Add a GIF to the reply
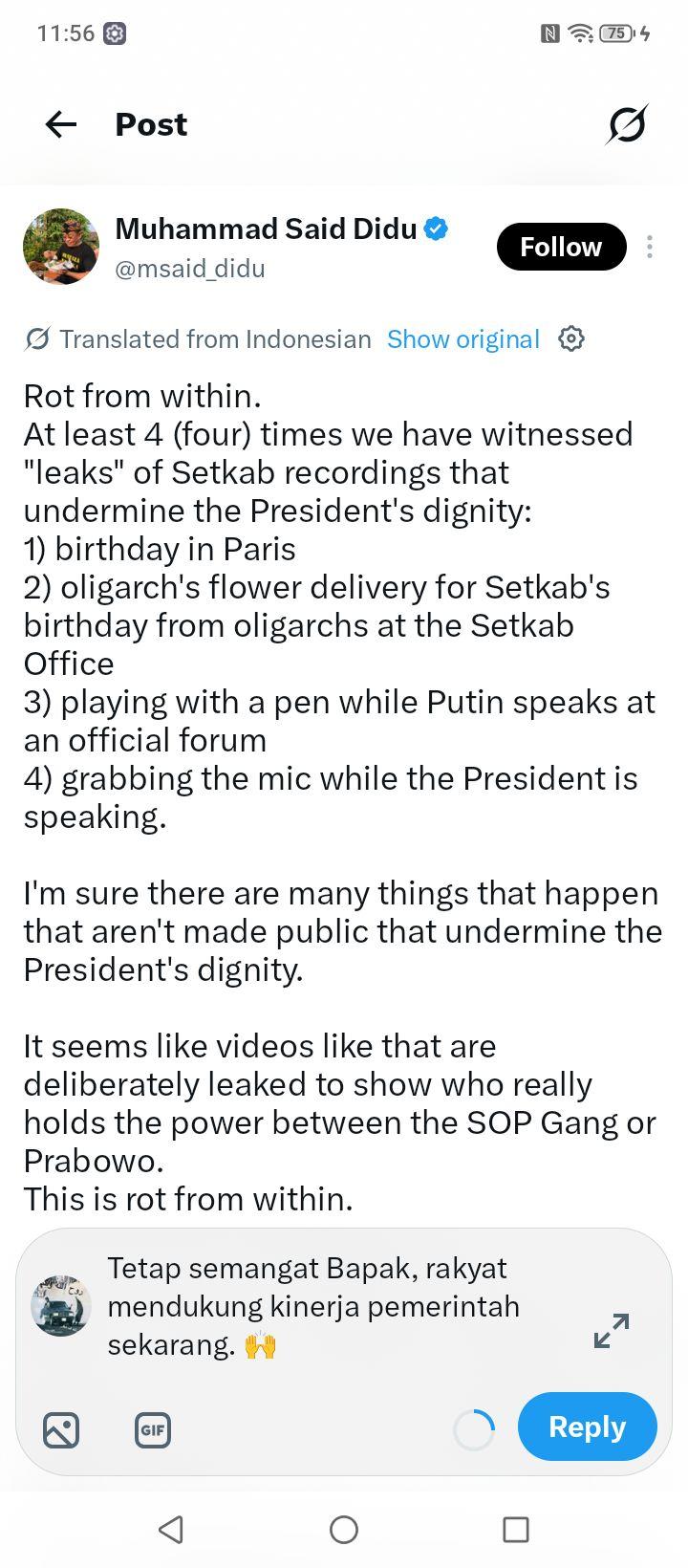 pos(153,1430)
